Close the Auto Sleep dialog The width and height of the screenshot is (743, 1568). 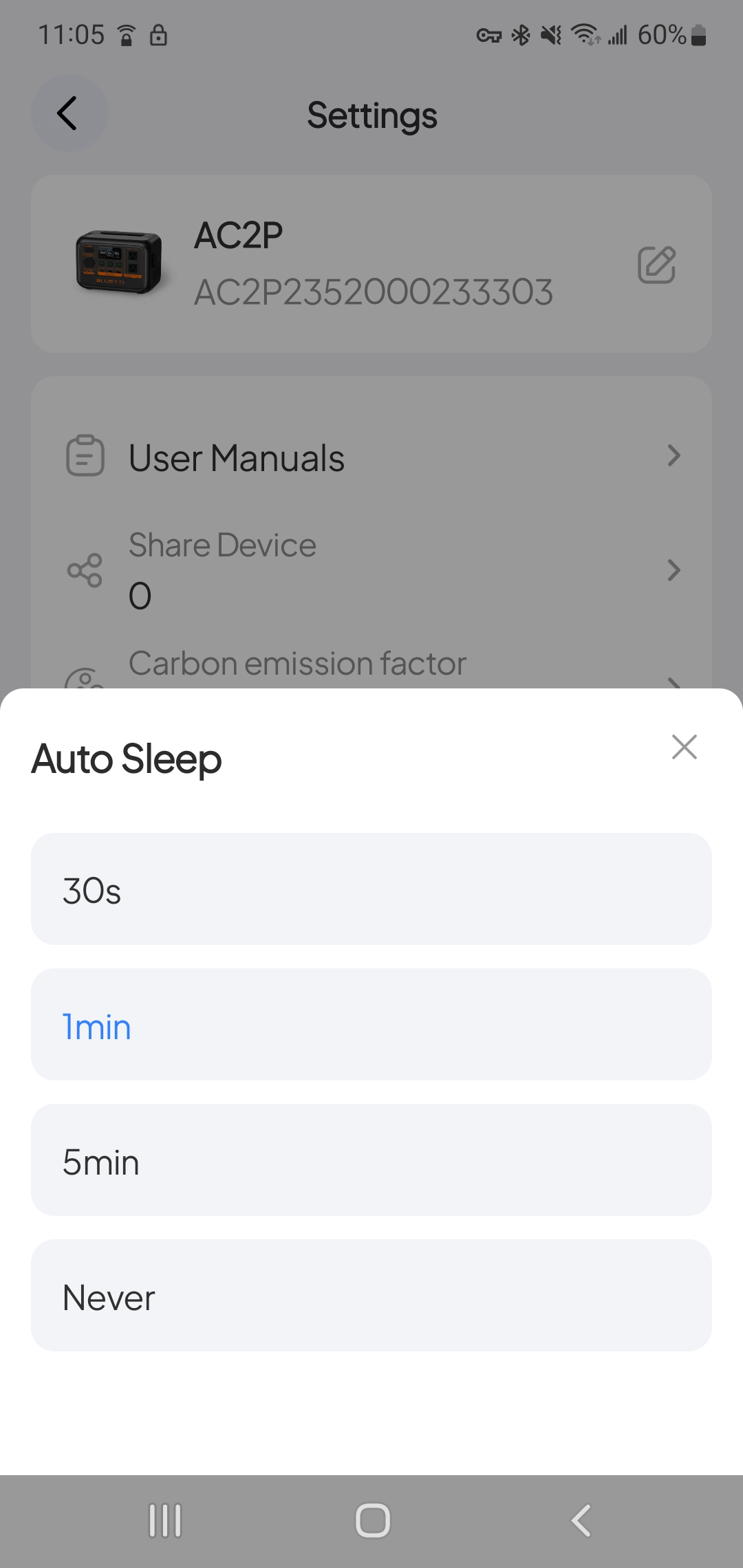(684, 747)
